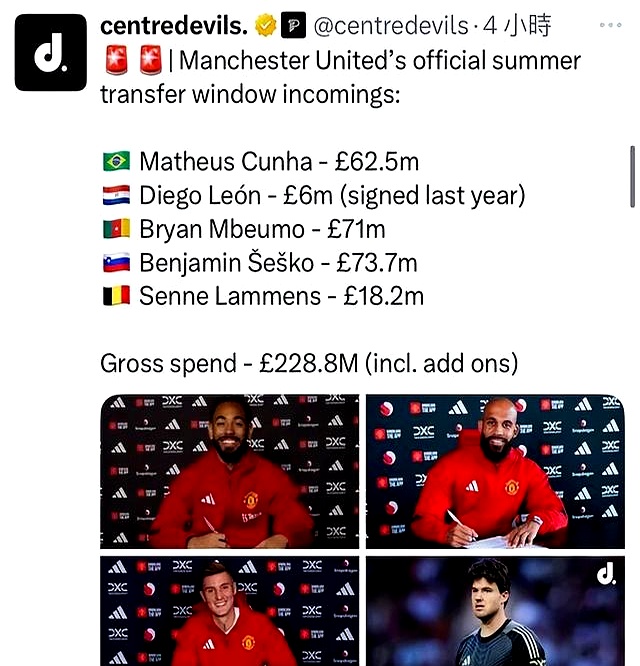The height and width of the screenshot is (666, 640).
Task: Open photo of short-haired player in red jacket
Action: [229, 612]
